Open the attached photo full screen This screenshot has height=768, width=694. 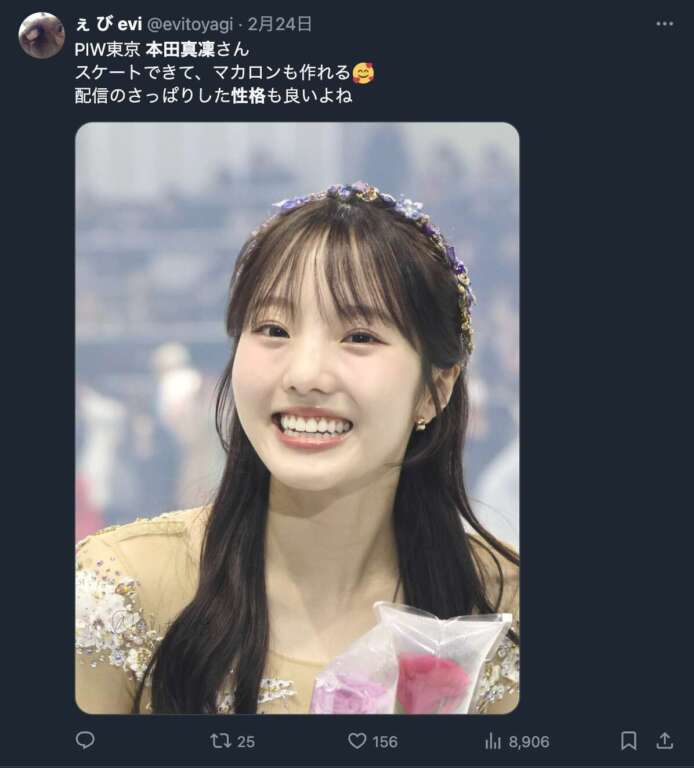click(297, 417)
